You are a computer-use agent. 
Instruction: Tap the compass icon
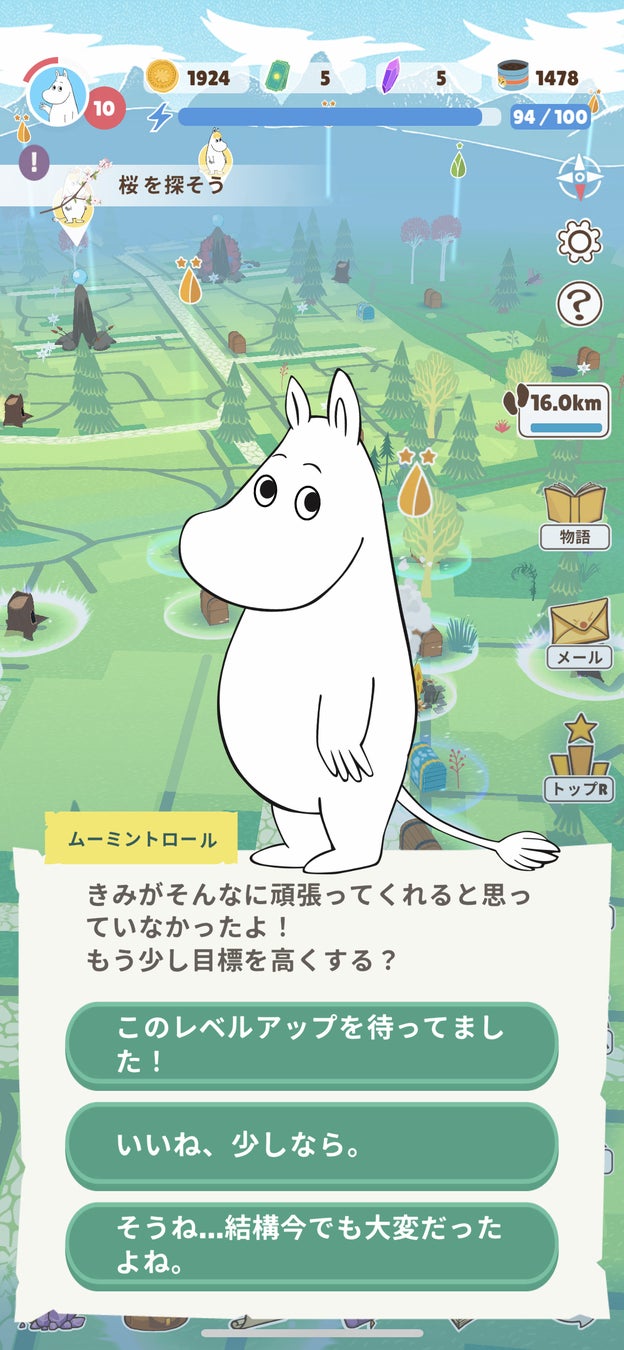point(578,178)
